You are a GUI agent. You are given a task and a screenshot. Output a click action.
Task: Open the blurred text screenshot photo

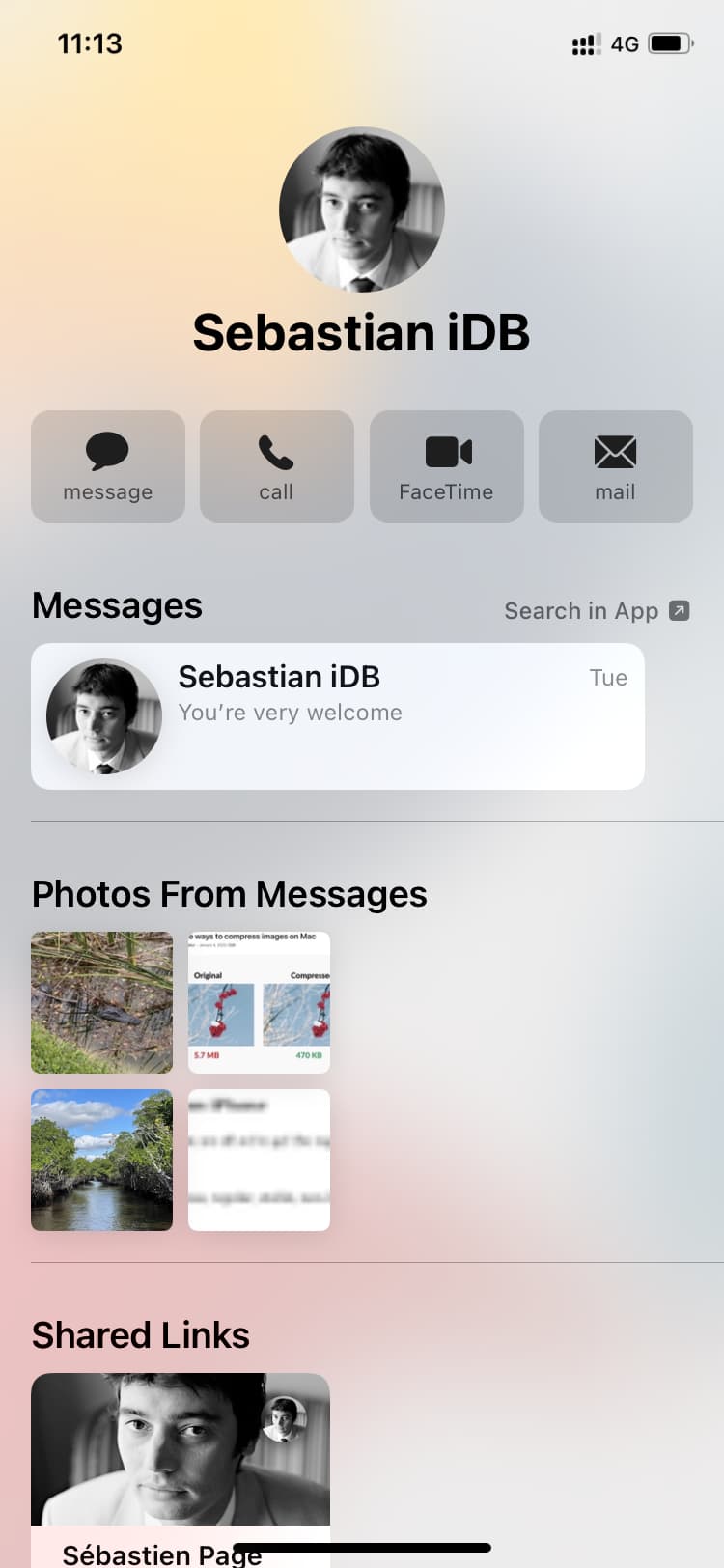(x=259, y=1160)
